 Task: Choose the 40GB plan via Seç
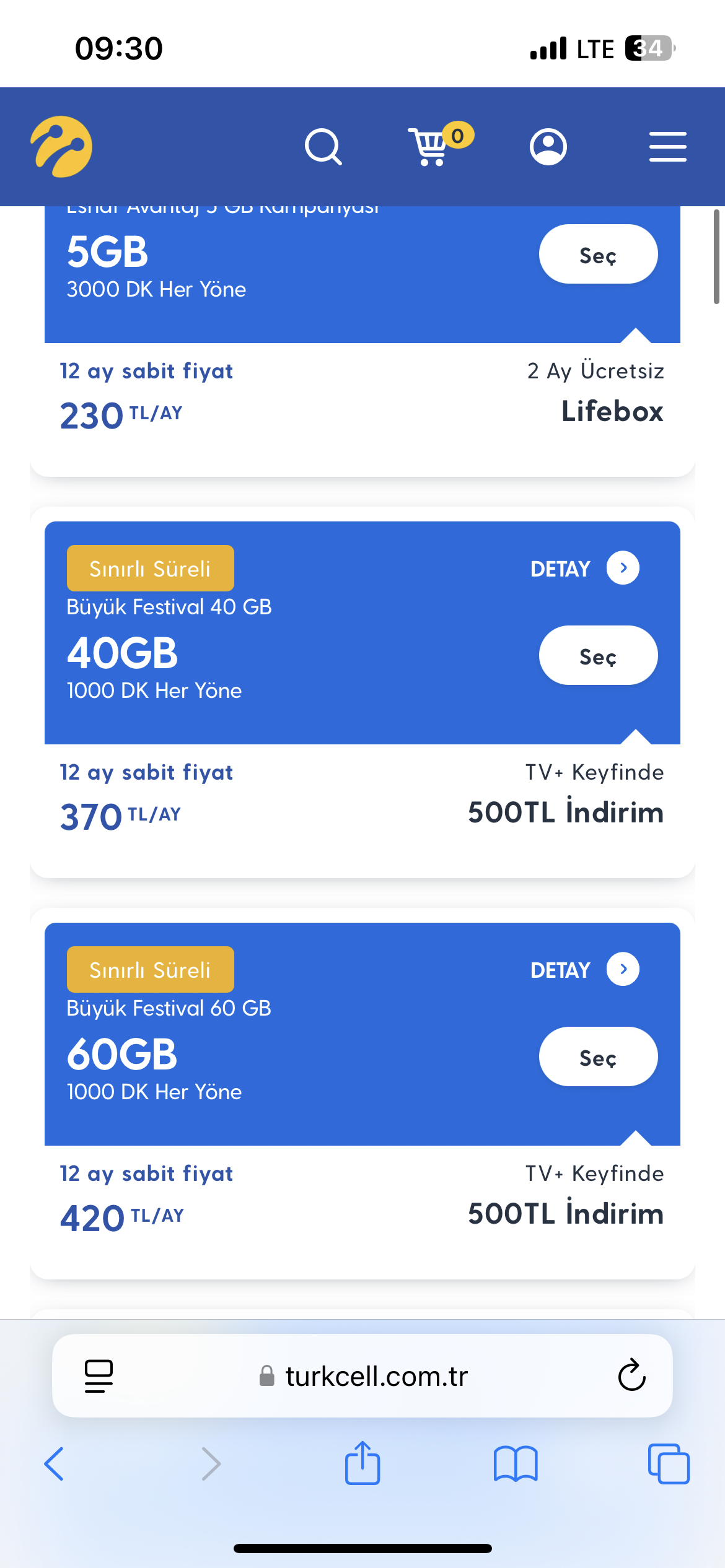pyautogui.click(x=598, y=655)
